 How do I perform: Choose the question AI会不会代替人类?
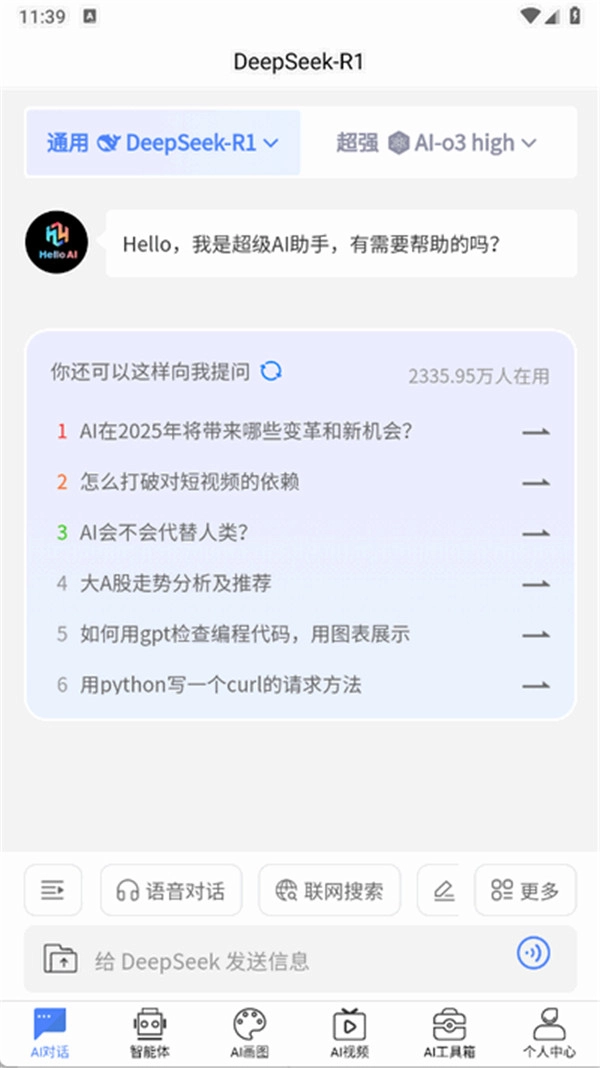point(163,533)
